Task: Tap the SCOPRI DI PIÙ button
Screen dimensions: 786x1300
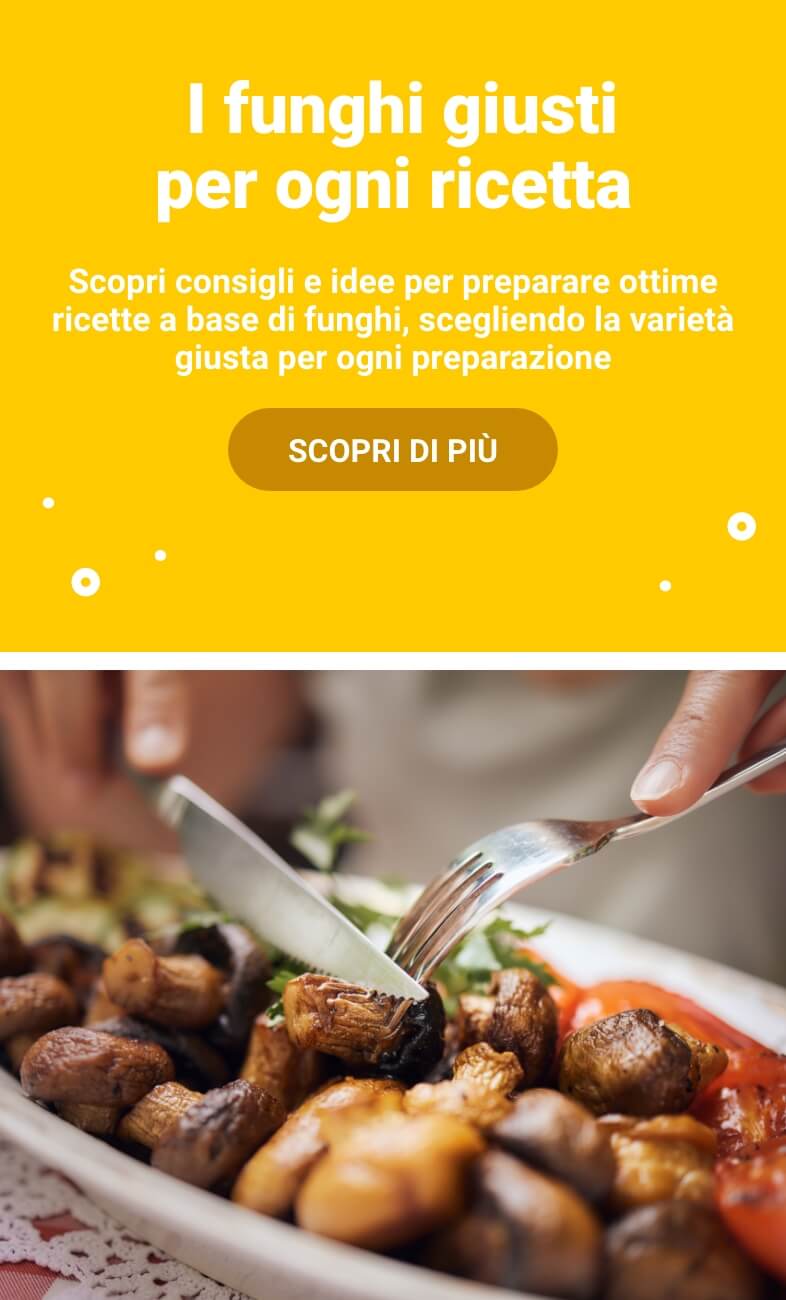Action: click(x=392, y=450)
